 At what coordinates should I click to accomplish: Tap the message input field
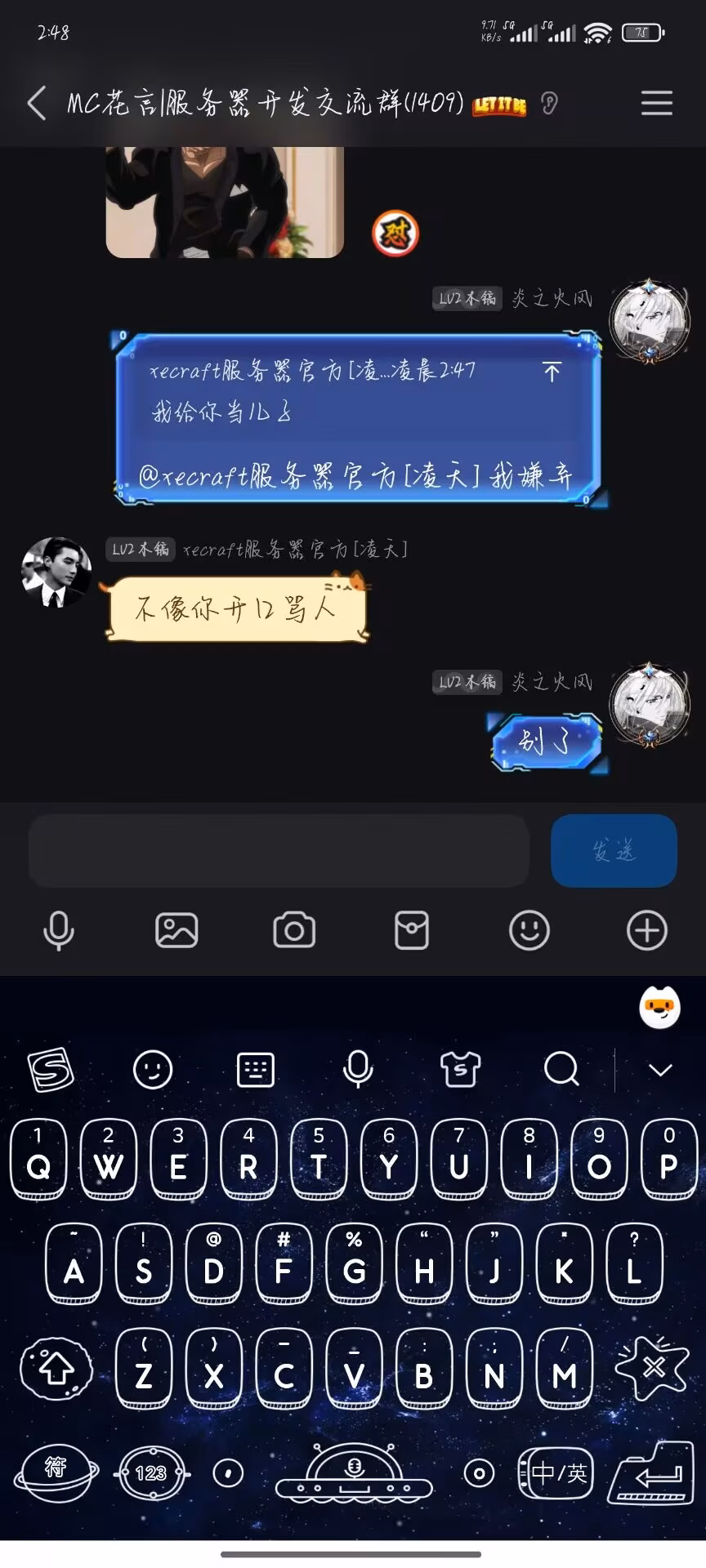(279, 851)
